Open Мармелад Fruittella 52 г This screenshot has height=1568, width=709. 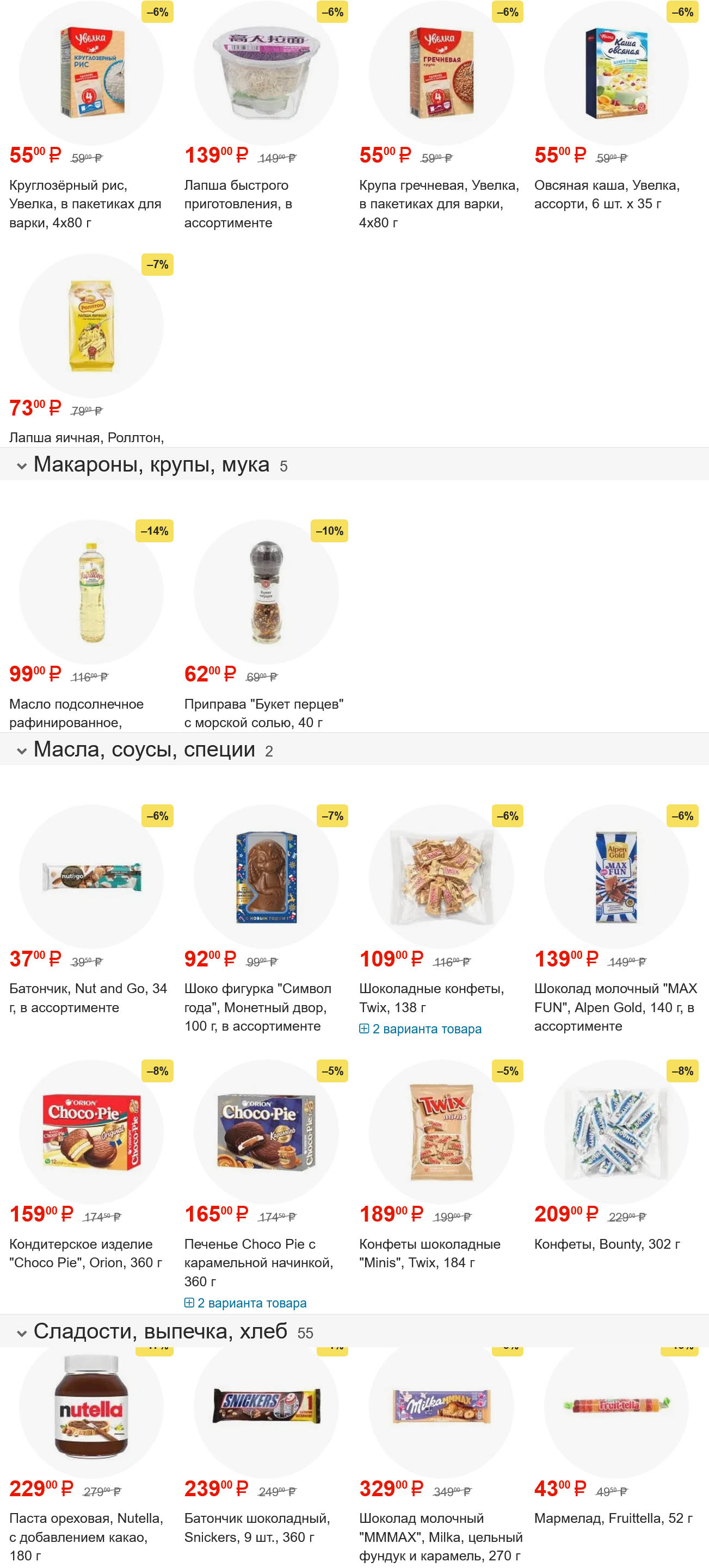[613, 1518]
